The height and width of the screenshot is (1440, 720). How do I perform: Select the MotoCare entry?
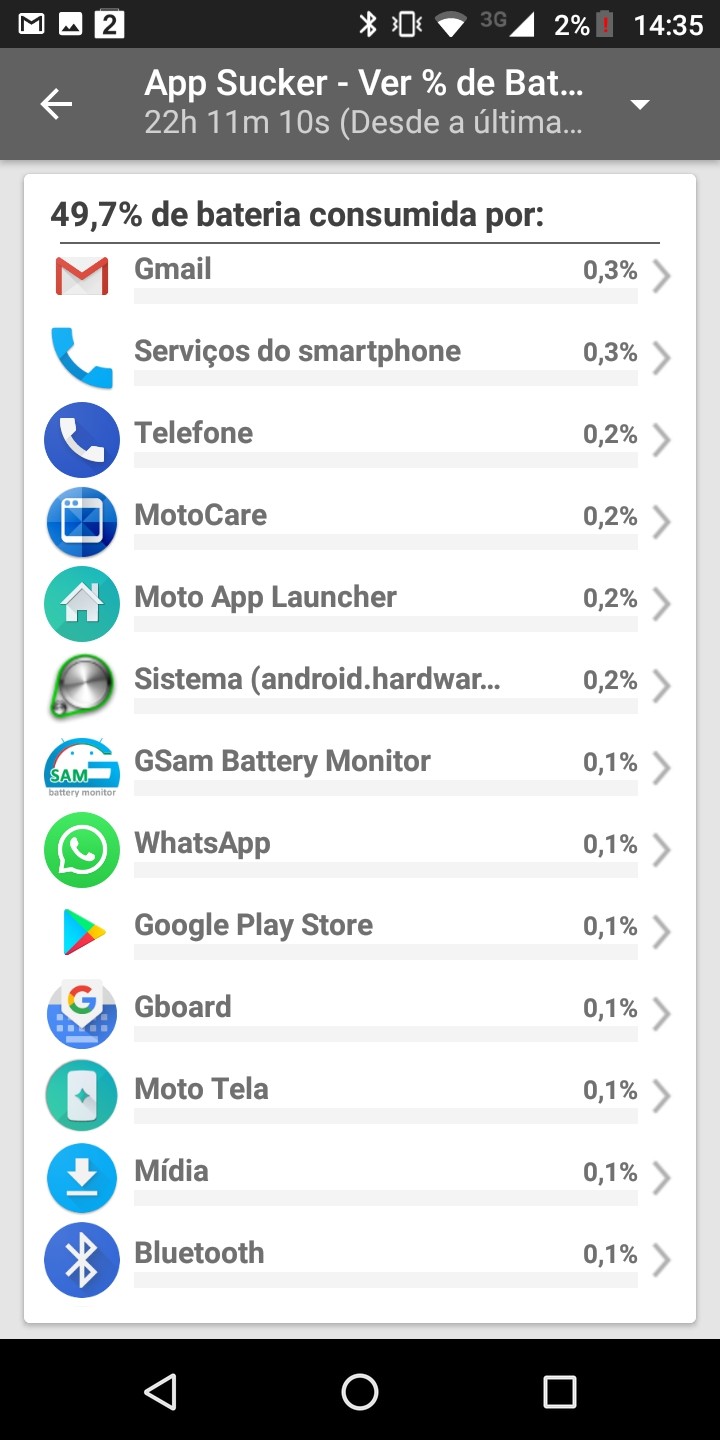(360, 521)
